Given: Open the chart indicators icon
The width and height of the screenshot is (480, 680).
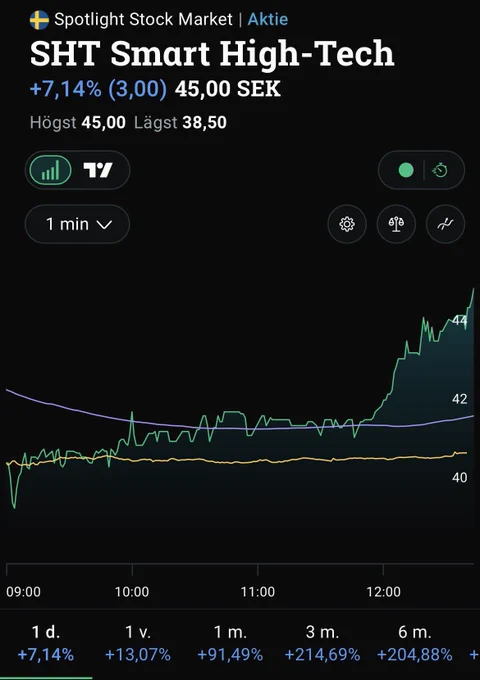Looking at the screenshot, I should [x=445, y=224].
